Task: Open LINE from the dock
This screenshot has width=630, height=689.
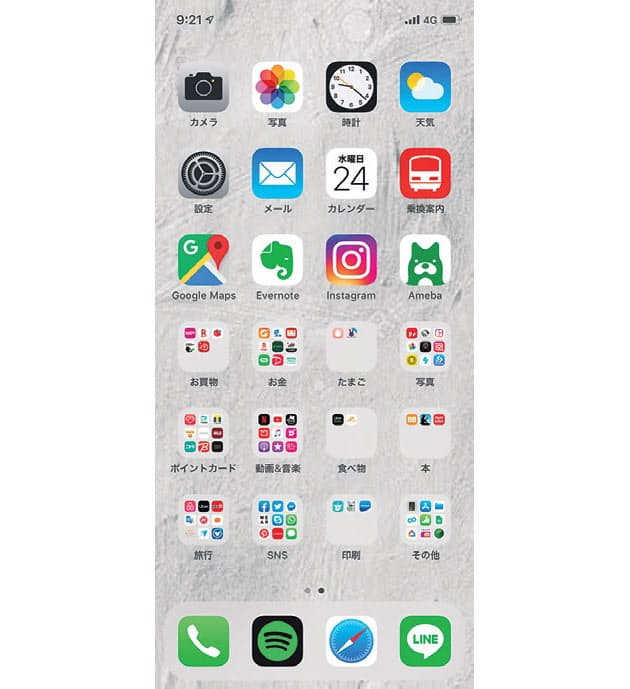Action: pyautogui.click(x=425, y=640)
